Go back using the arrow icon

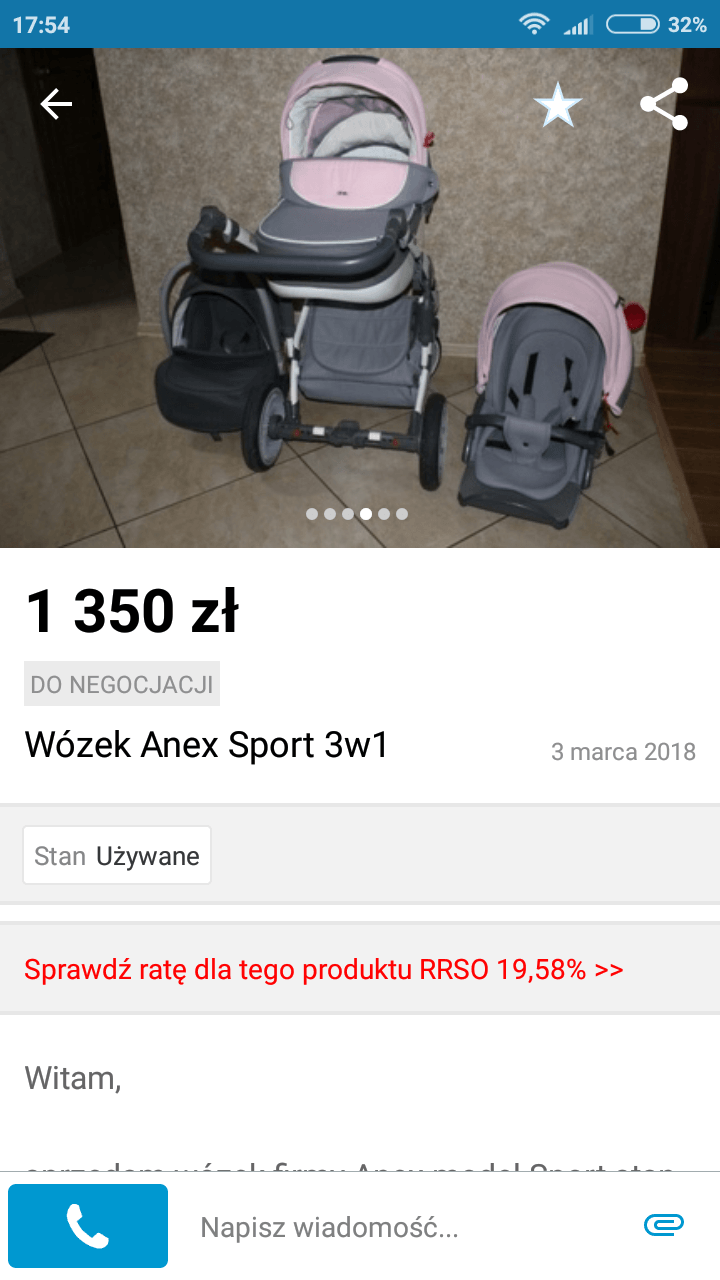point(56,104)
